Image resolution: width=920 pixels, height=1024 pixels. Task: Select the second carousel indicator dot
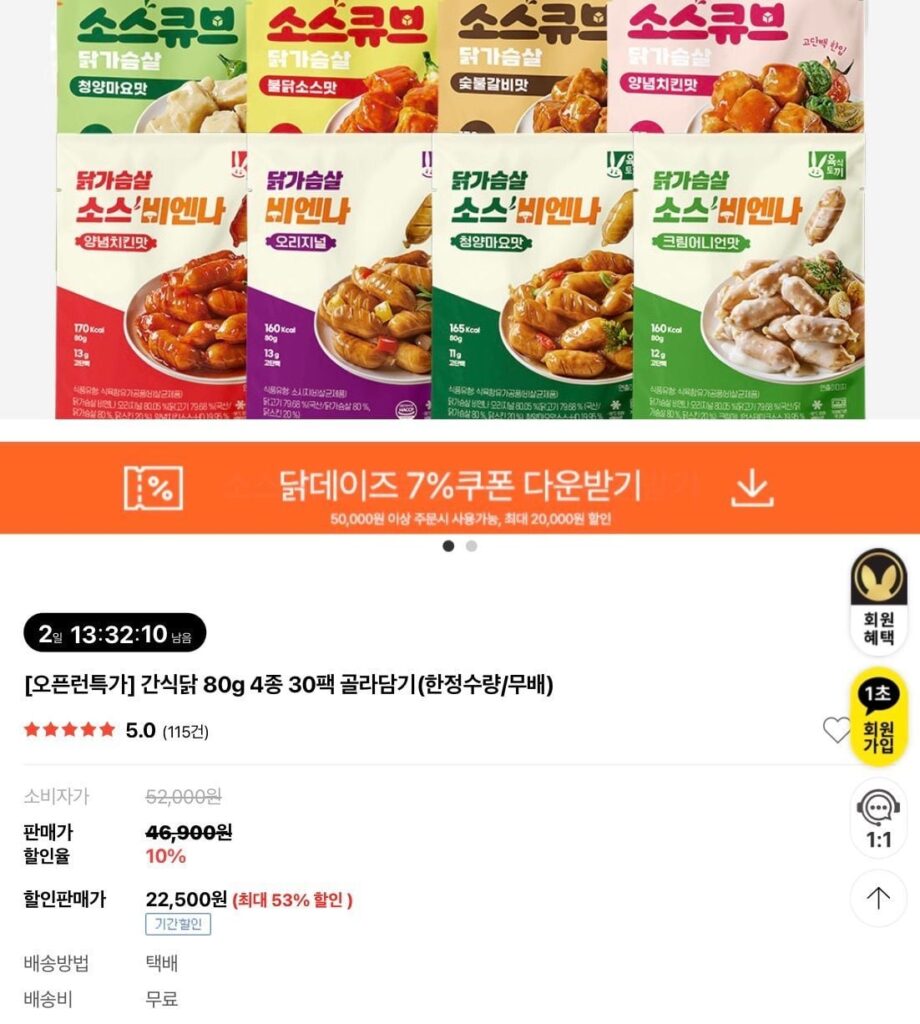point(469,545)
